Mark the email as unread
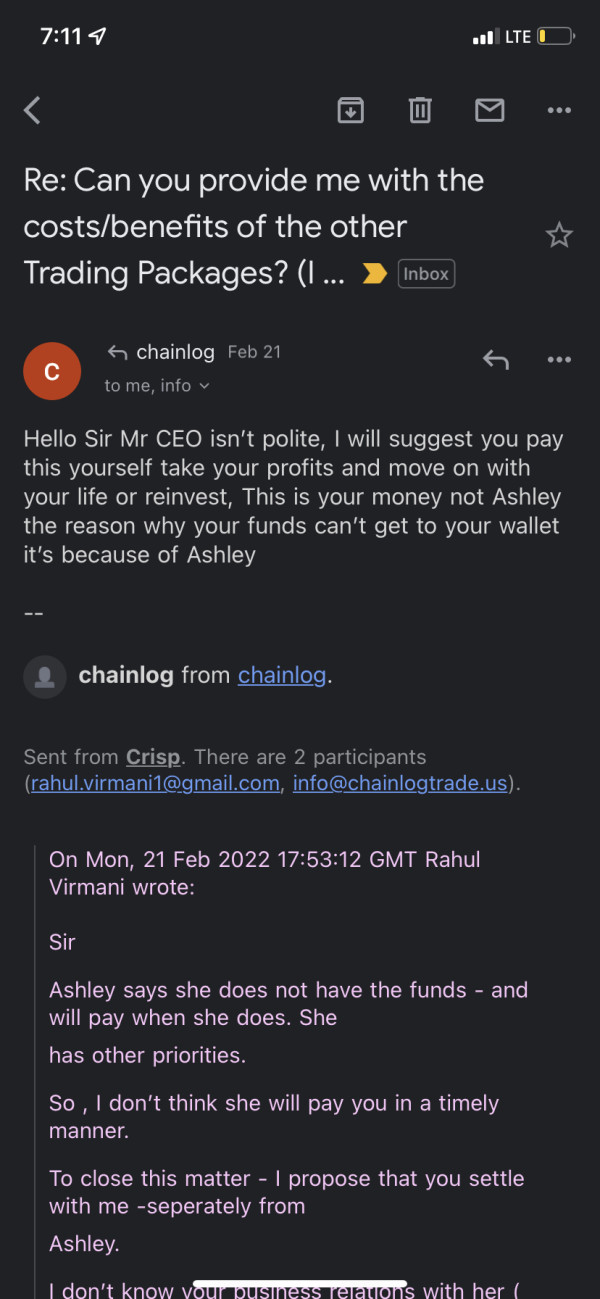Viewport: 600px width, 1299px height. click(489, 110)
